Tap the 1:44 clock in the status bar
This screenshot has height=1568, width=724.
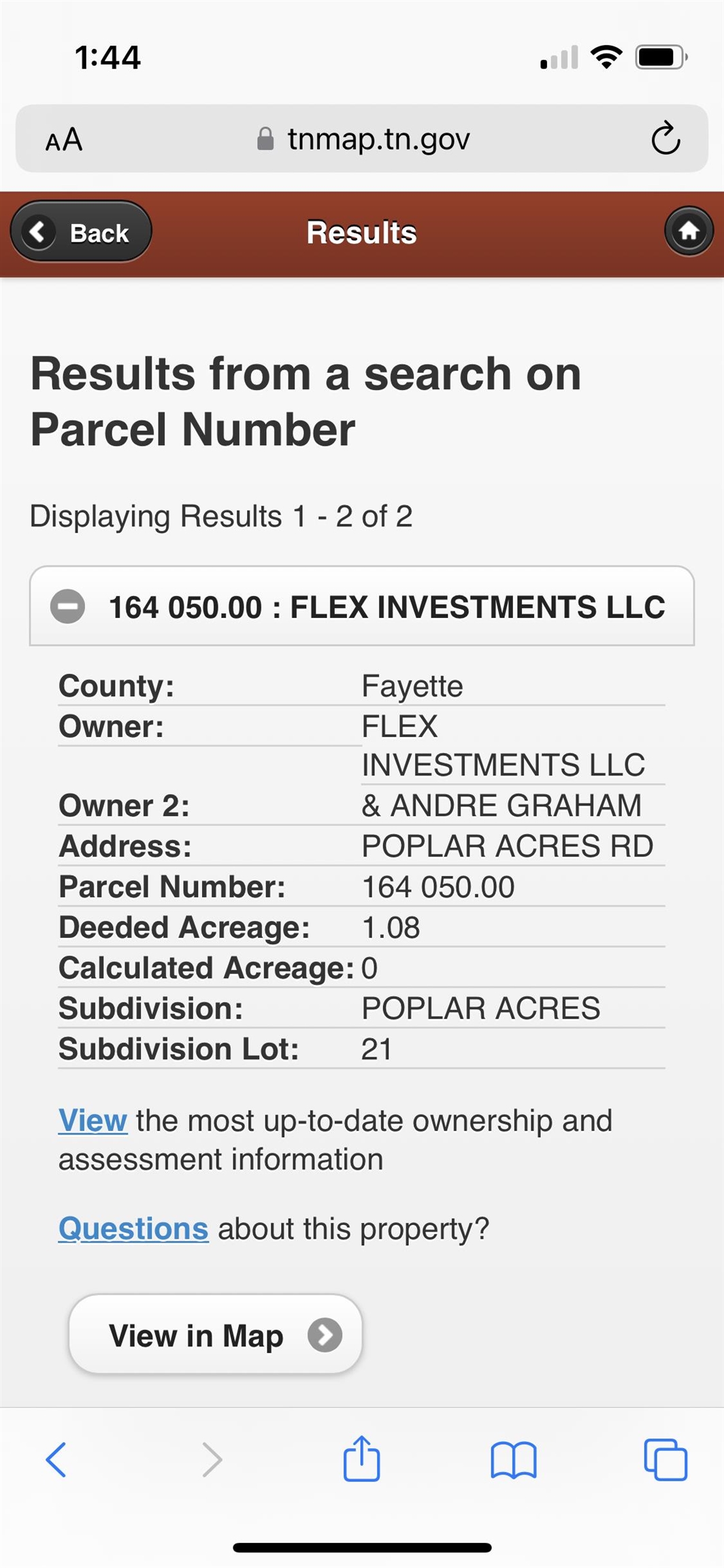(x=109, y=57)
